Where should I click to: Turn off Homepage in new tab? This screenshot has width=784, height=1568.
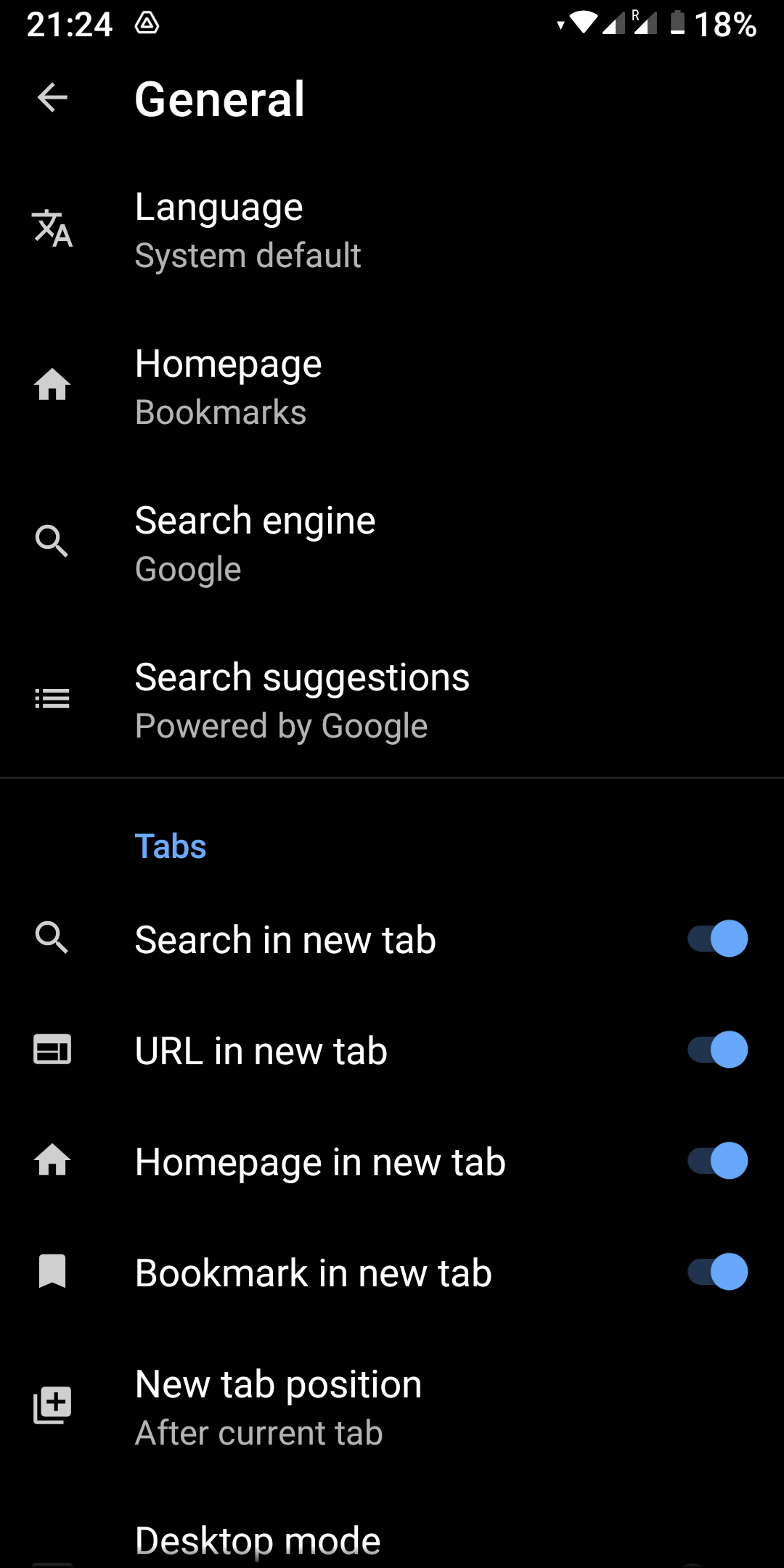tap(717, 1161)
